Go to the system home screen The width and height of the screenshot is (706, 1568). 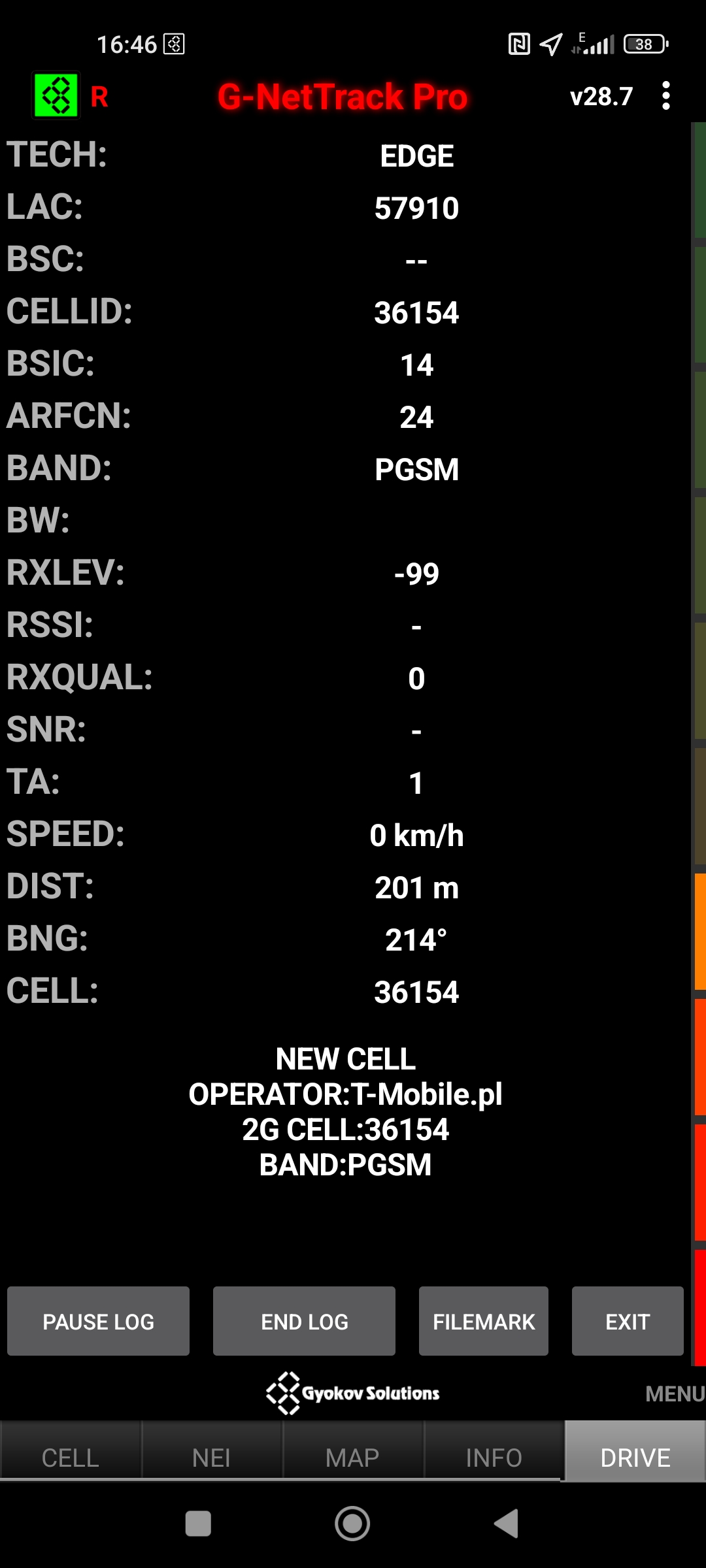click(x=352, y=1524)
